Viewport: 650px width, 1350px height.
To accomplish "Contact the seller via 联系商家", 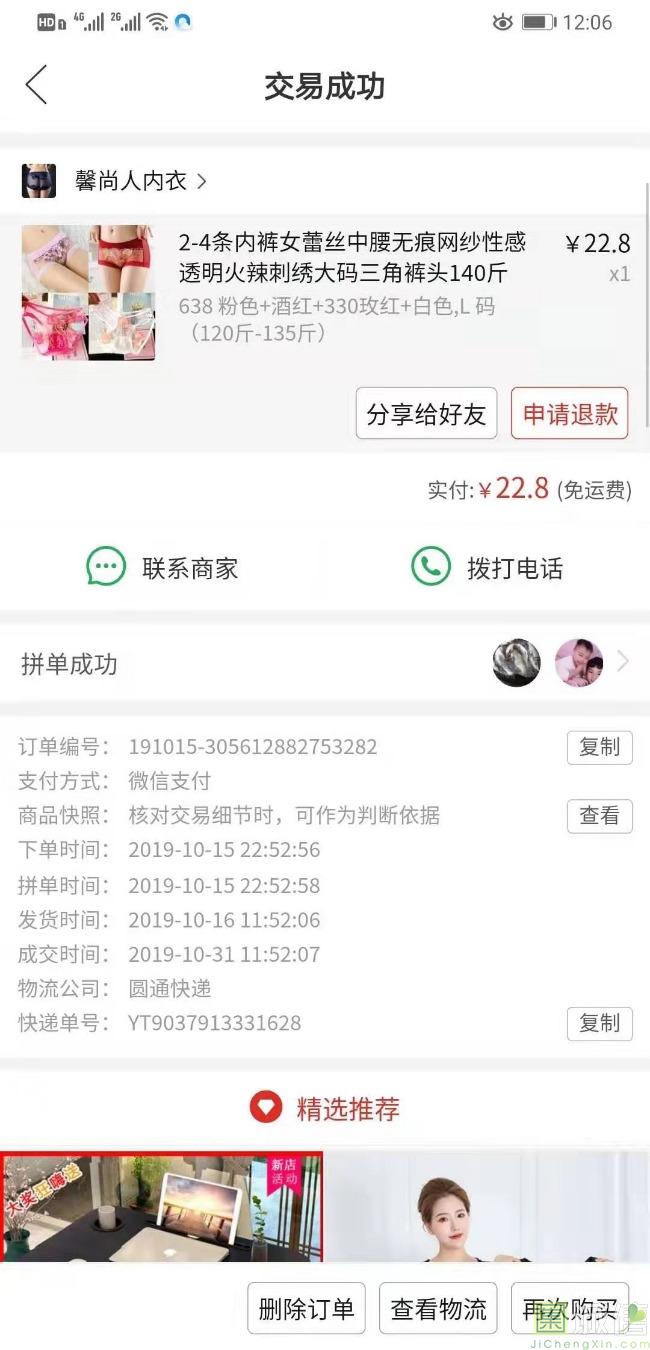I will click(x=163, y=568).
